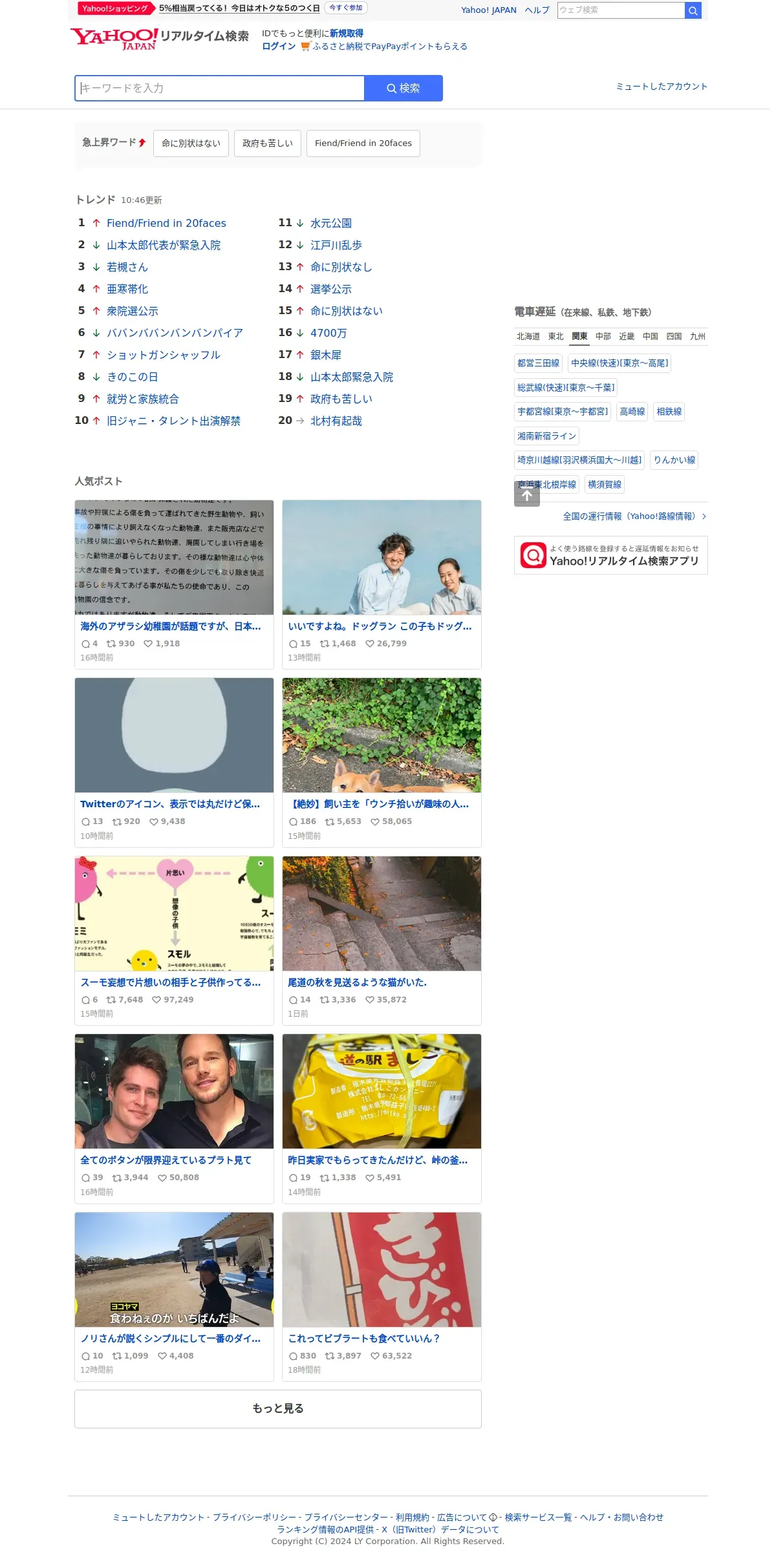Switch to the 近畿 train delay tab

click(x=627, y=337)
